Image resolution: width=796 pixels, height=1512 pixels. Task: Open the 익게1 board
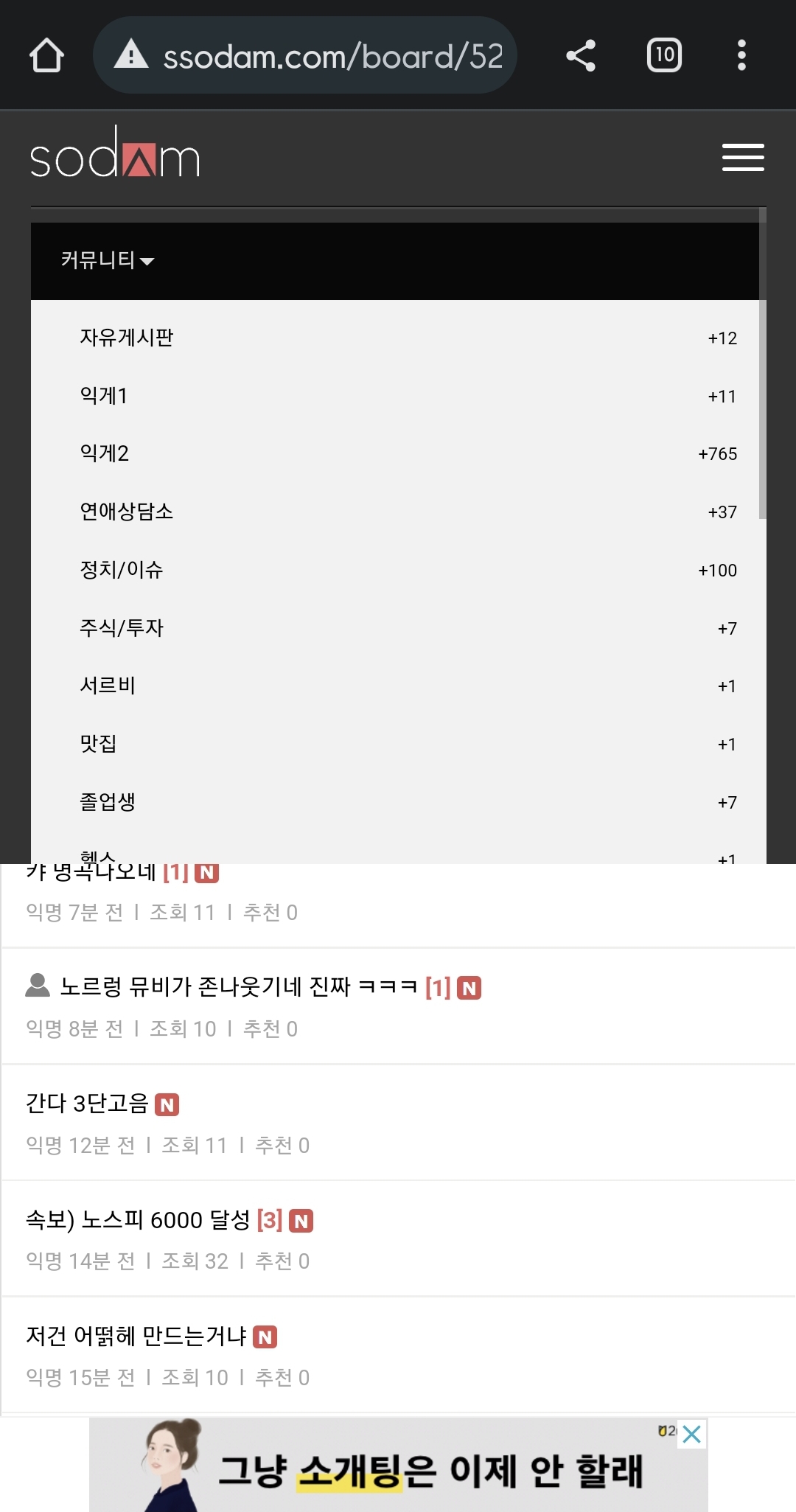click(x=104, y=396)
